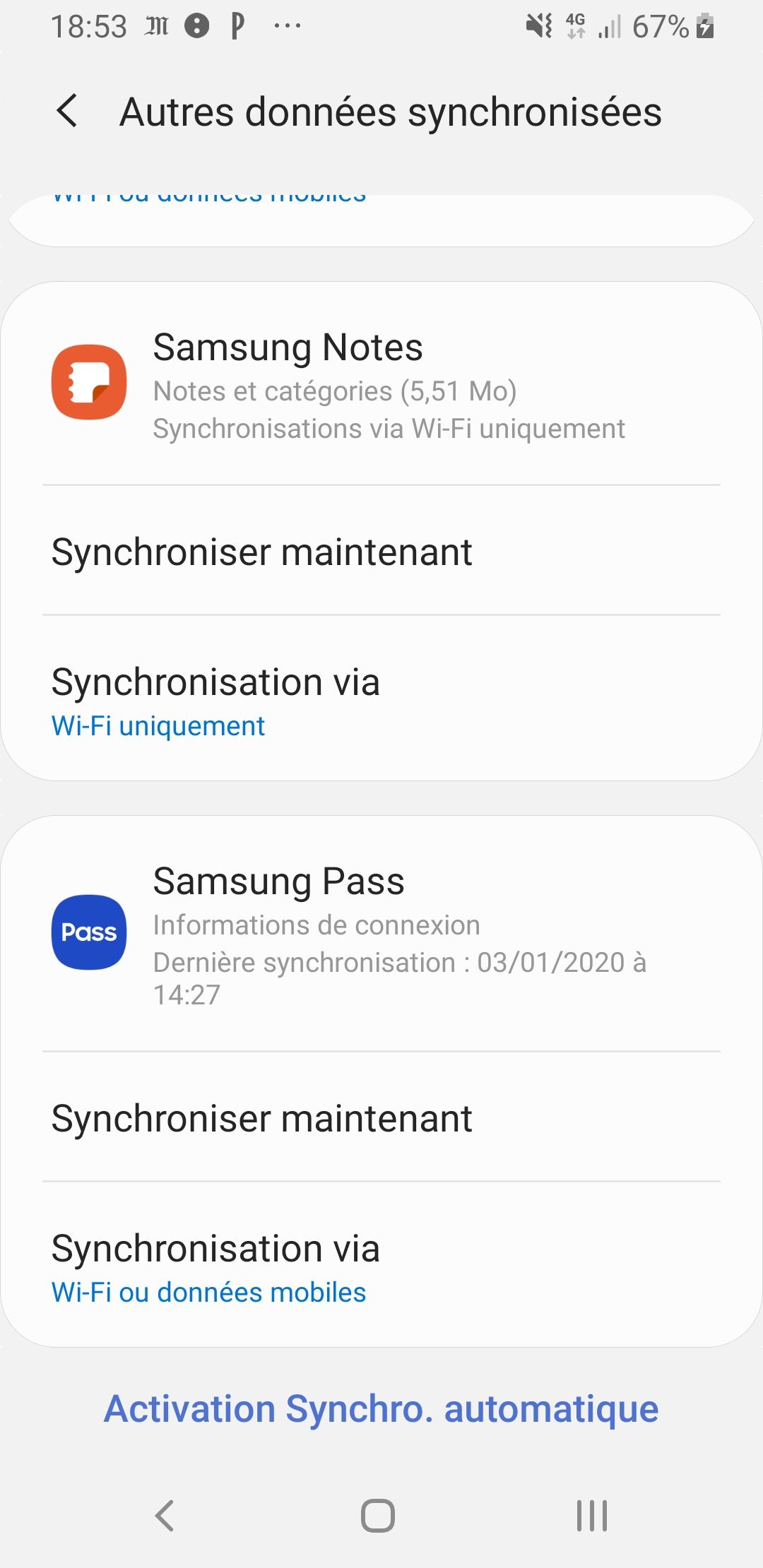Tap Synchroniser maintenant under Samsung Pass
Image resolution: width=763 pixels, height=1568 pixels.
(381, 1119)
